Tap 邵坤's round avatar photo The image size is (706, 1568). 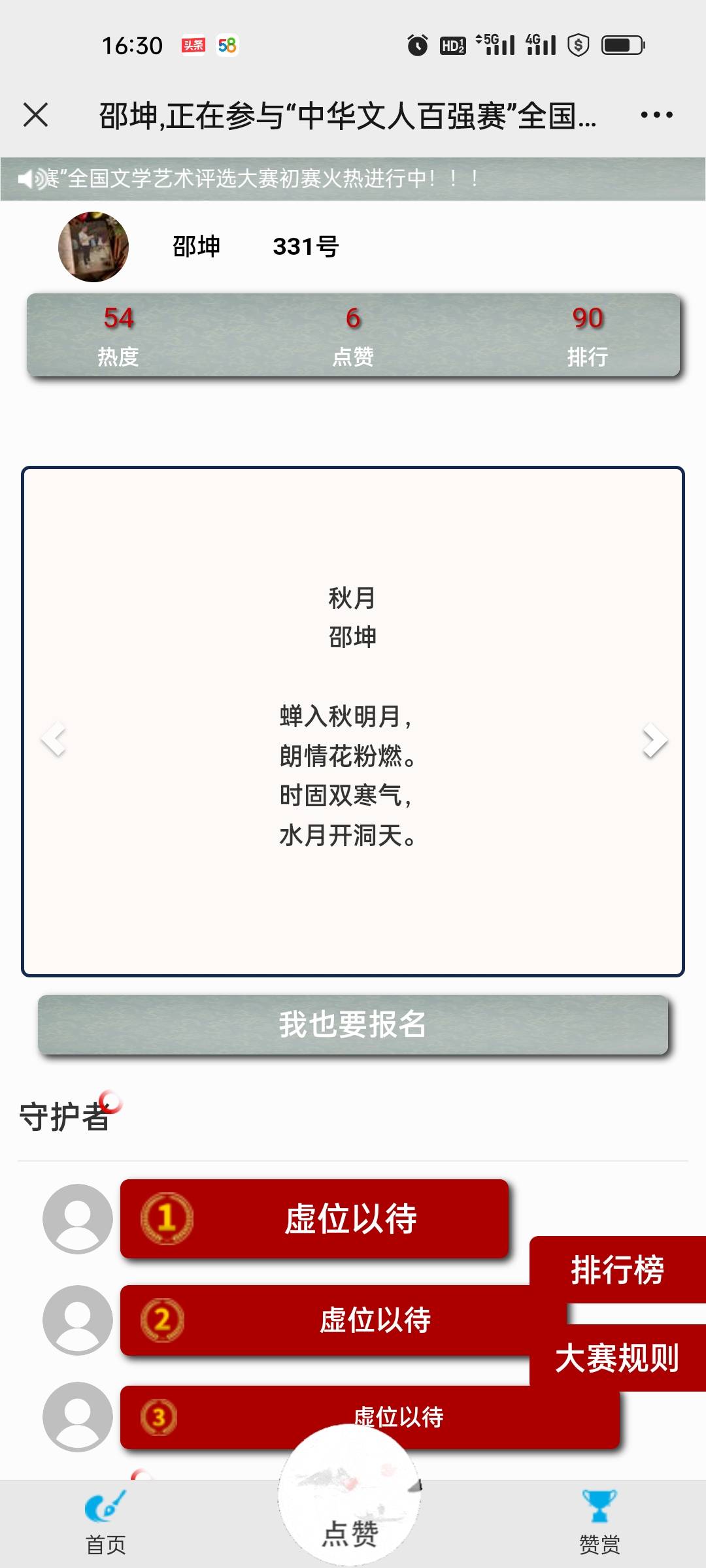click(93, 247)
